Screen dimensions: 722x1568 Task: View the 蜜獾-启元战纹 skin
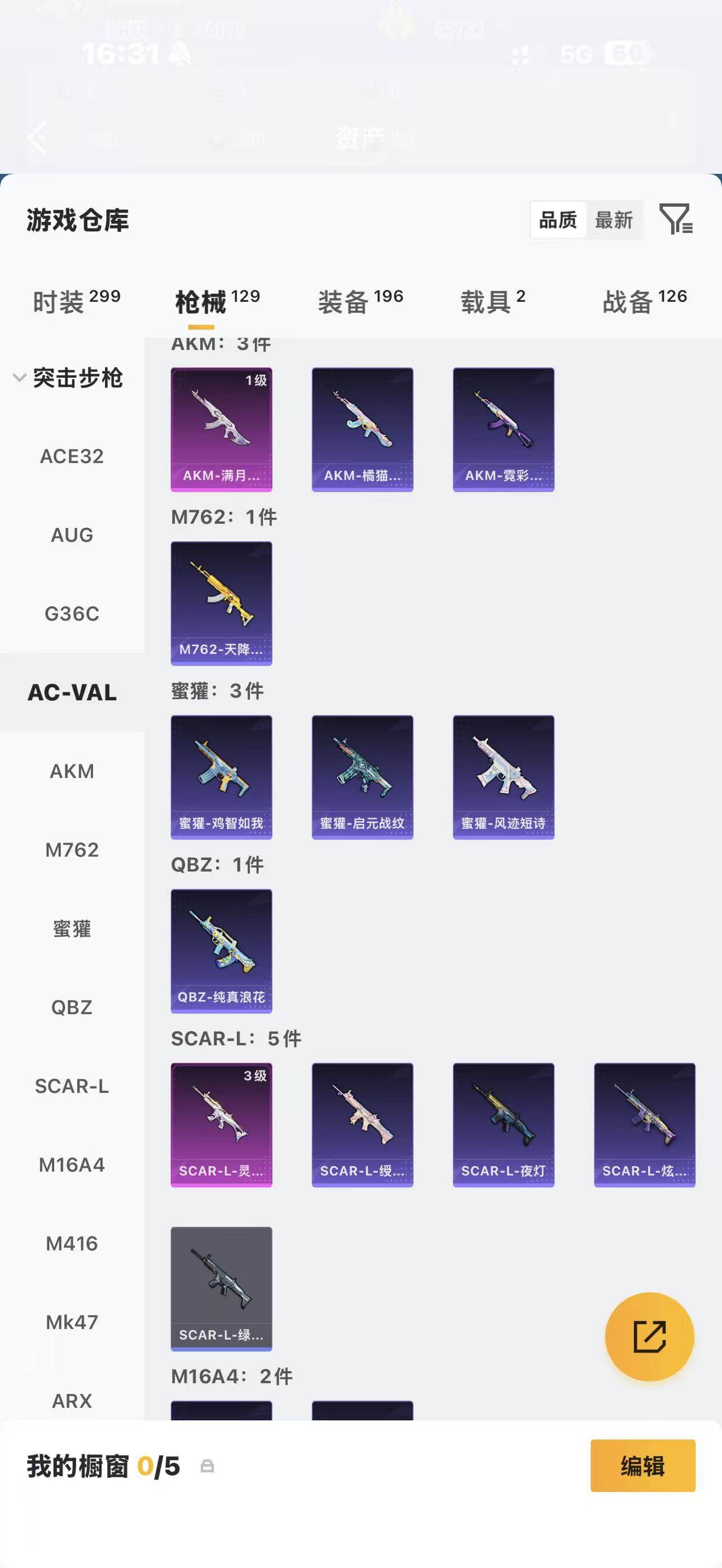(x=362, y=778)
